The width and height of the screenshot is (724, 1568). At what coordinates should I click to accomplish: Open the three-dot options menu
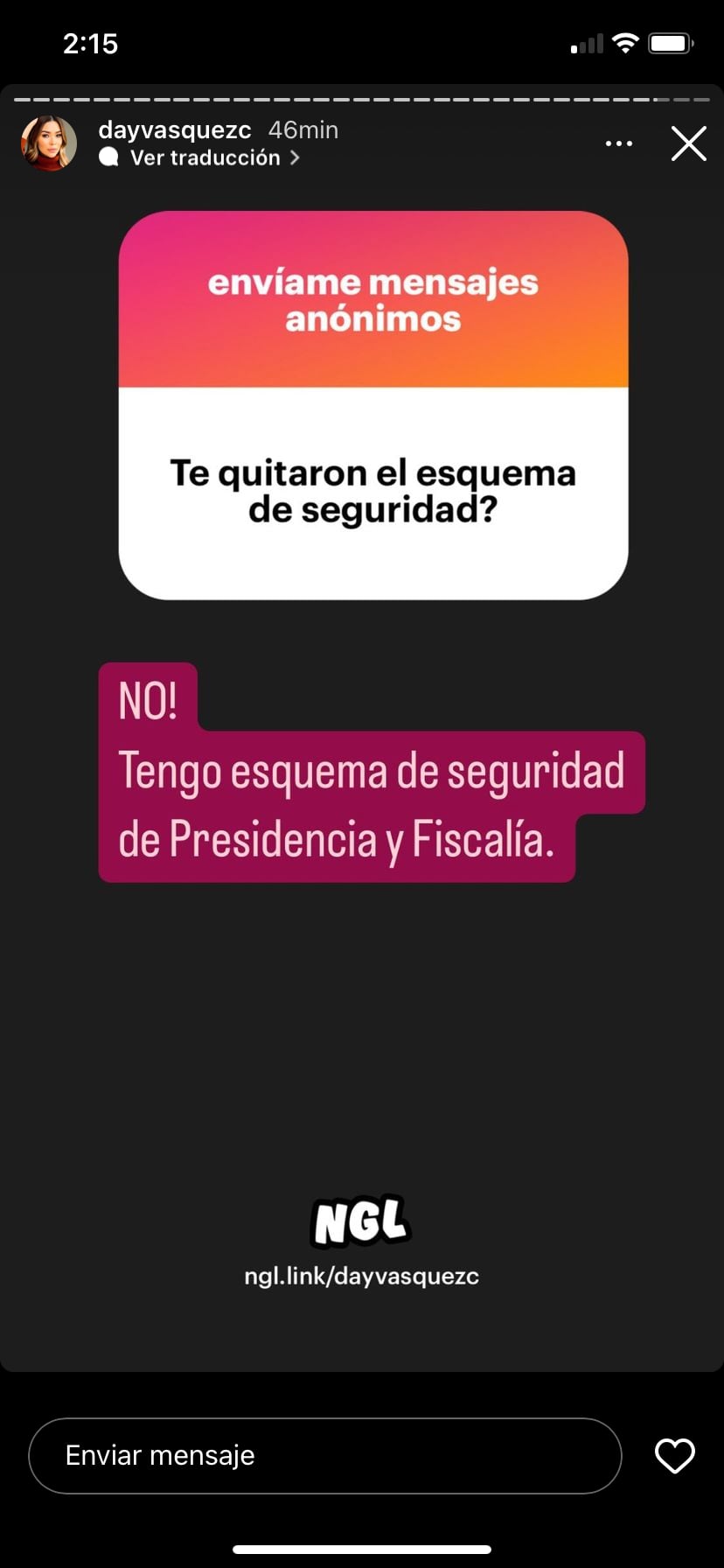(619, 143)
